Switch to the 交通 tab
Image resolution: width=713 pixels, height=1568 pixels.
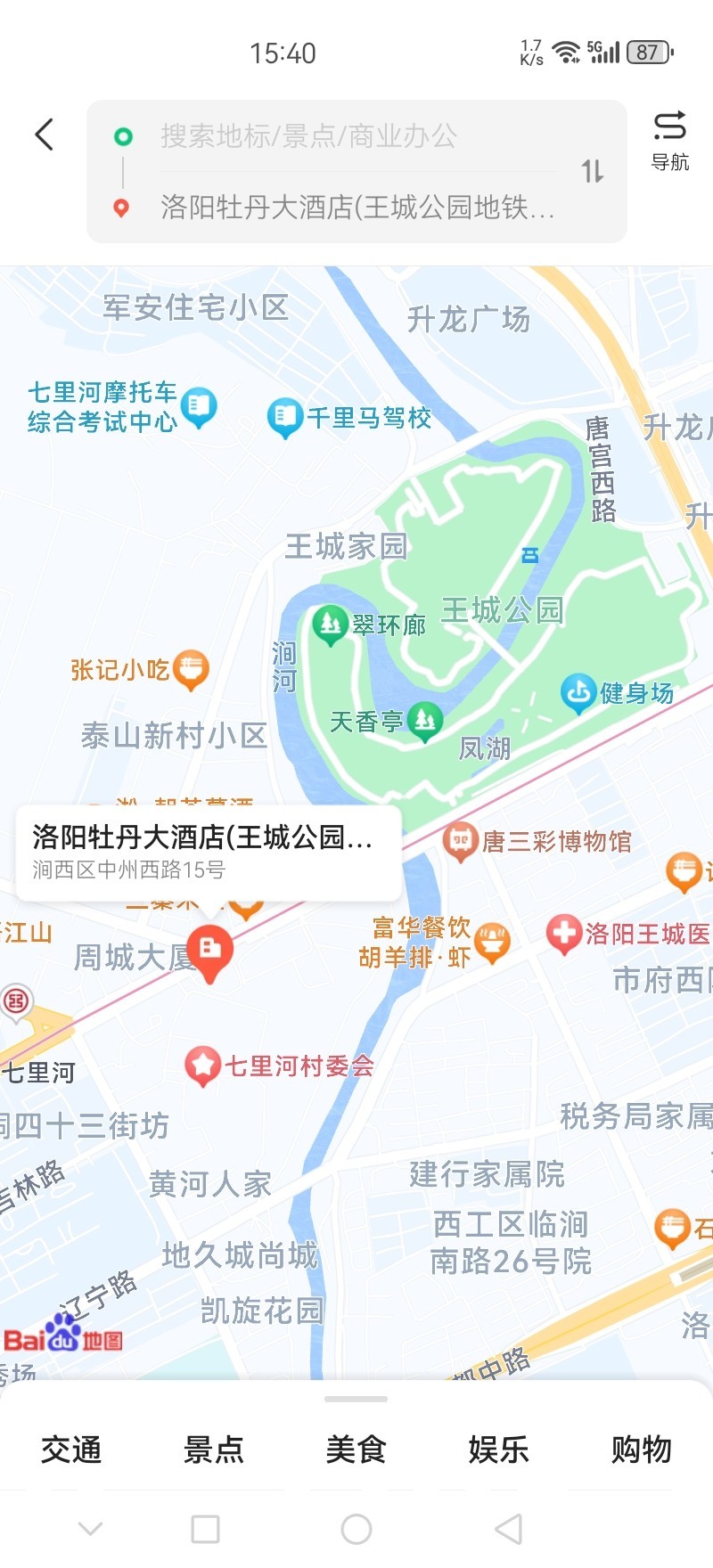point(71,1450)
